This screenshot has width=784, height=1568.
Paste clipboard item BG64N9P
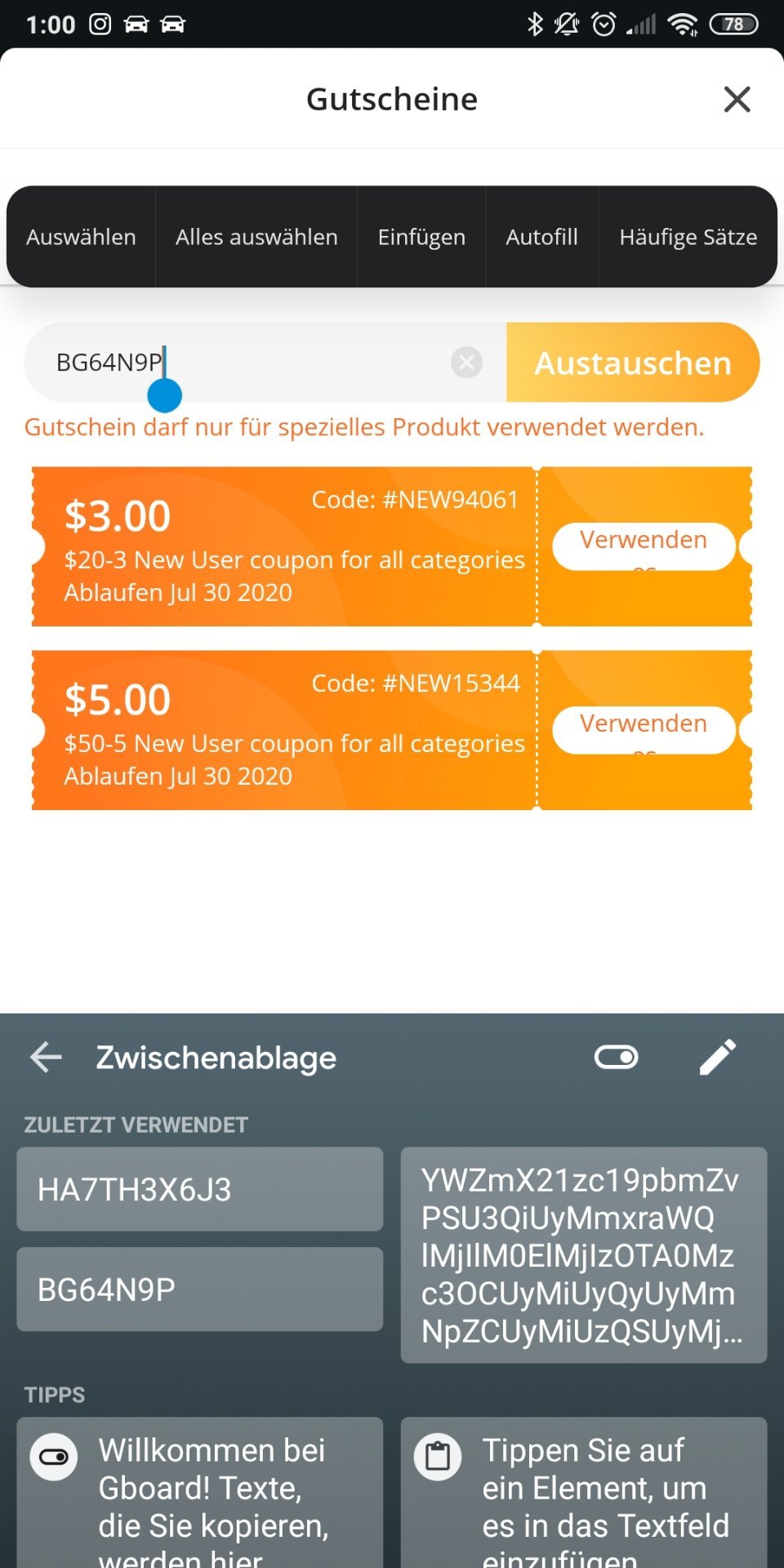tap(200, 1290)
